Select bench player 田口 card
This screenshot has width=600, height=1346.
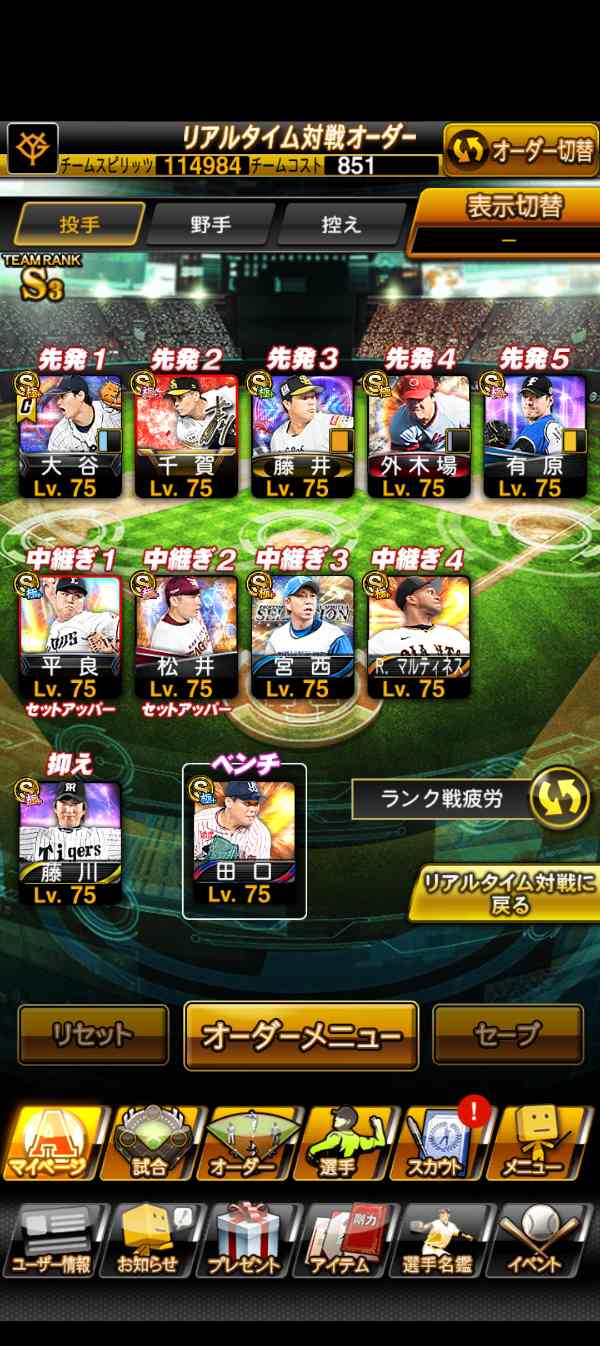coord(244,842)
